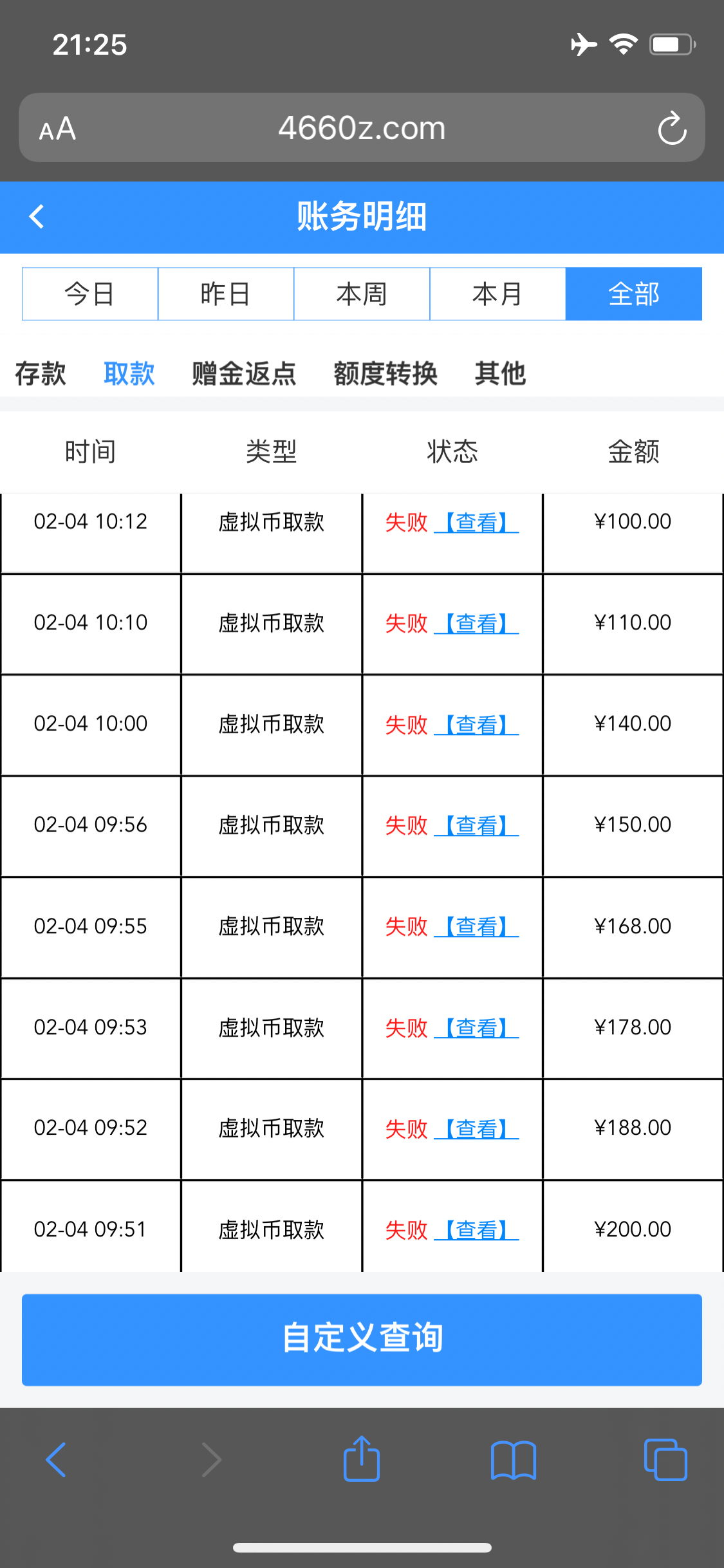Select the 本周 date filter
The width and height of the screenshot is (724, 1568).
tap(362, 294)
